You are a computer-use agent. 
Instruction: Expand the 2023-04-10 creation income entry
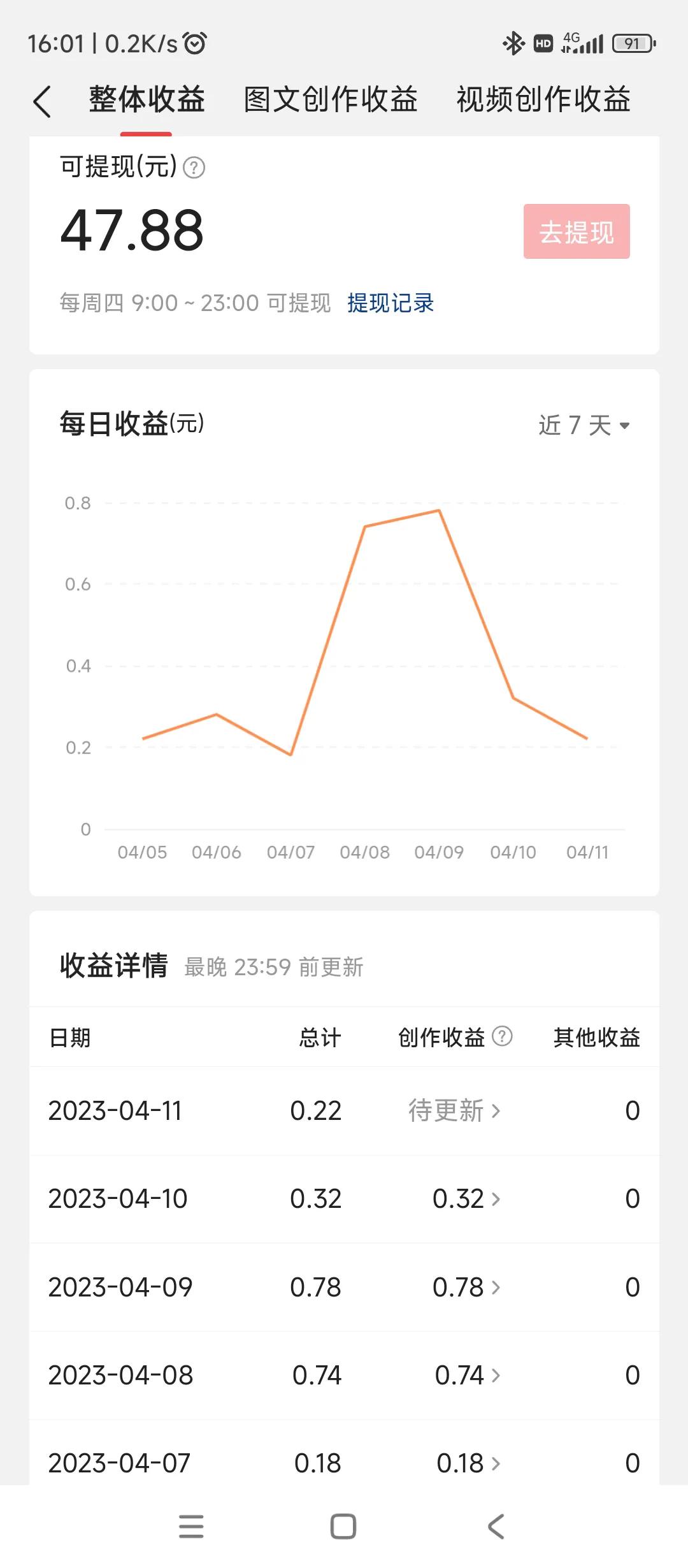click(x=496, y=1199)
